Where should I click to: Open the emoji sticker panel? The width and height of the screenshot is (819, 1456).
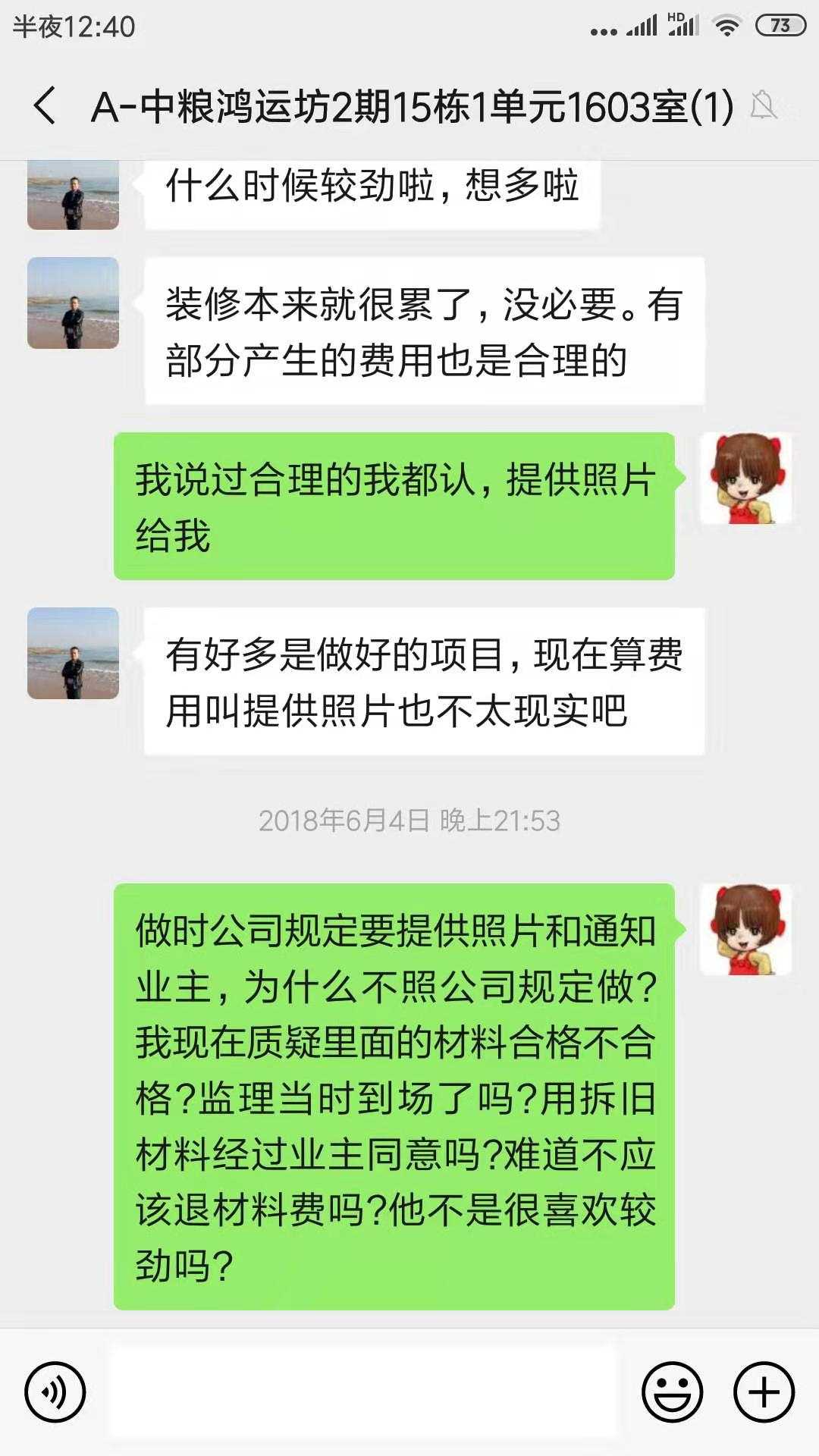(672, 1392)
